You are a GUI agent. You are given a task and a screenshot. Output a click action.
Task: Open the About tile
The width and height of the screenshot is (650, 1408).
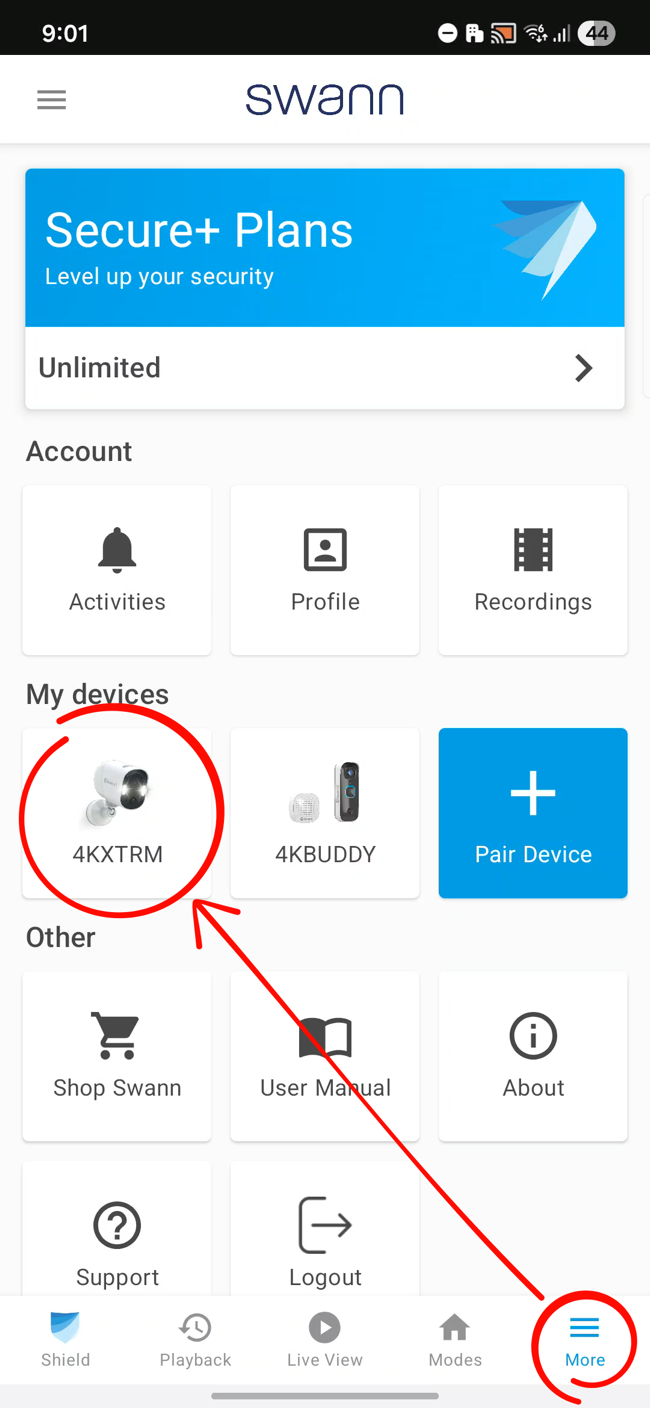coord(533,1056)
